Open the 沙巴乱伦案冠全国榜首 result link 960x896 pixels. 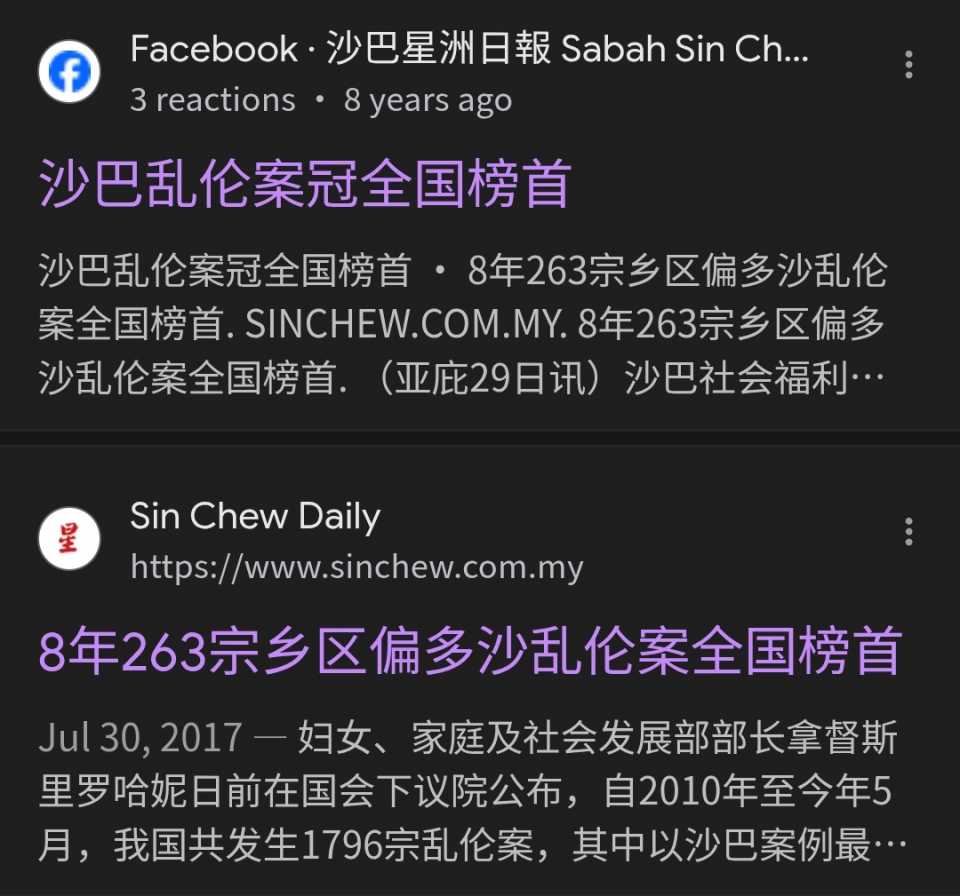pyautogui.click(x=305, y=183)
